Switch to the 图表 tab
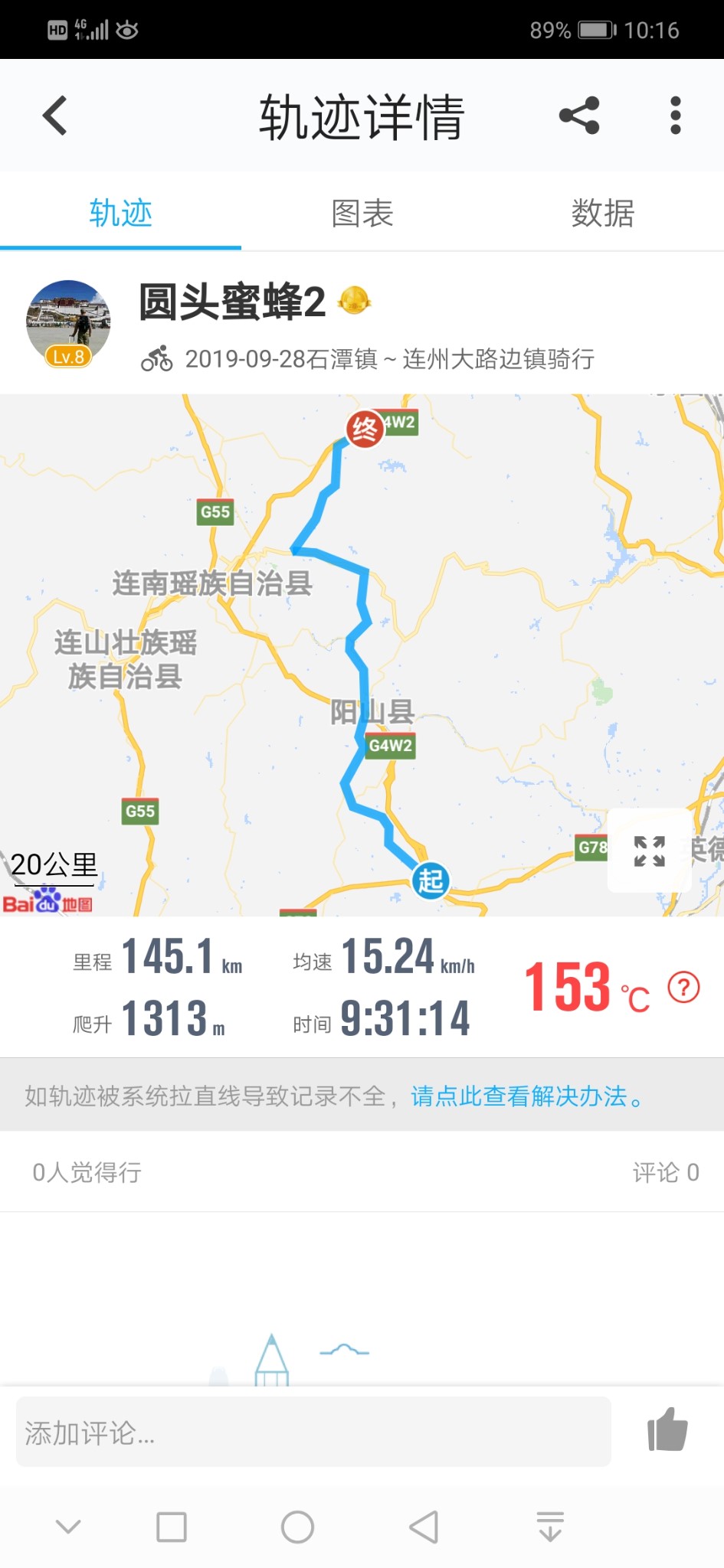Viewport: 724px width, 1568px height. (362, 214)
